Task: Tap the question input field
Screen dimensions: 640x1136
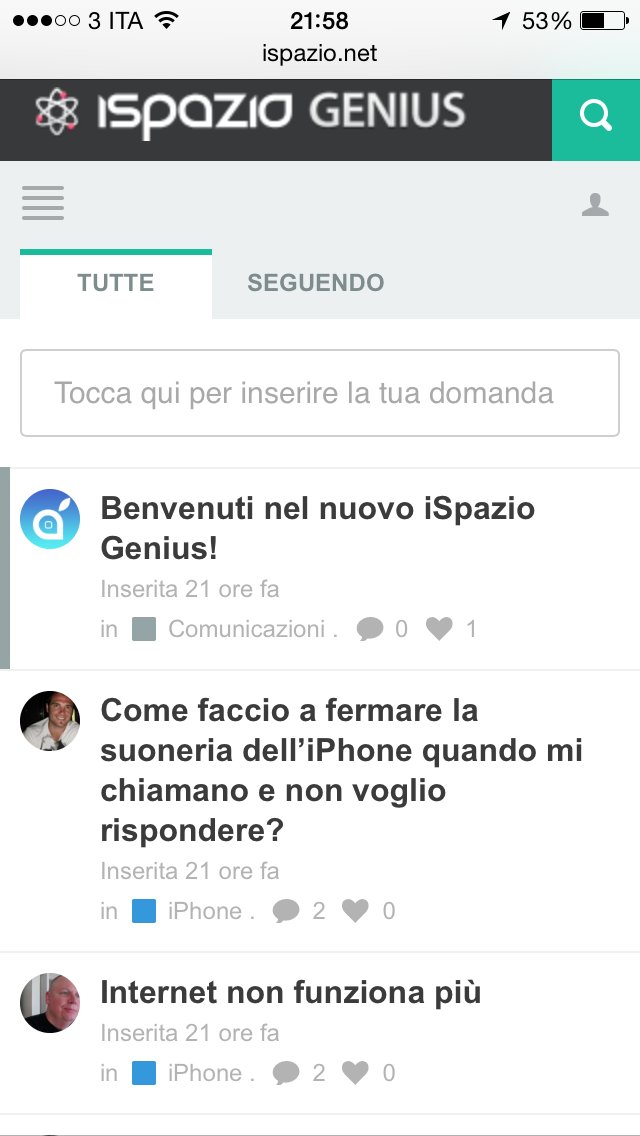Action: tap(320, 393)
